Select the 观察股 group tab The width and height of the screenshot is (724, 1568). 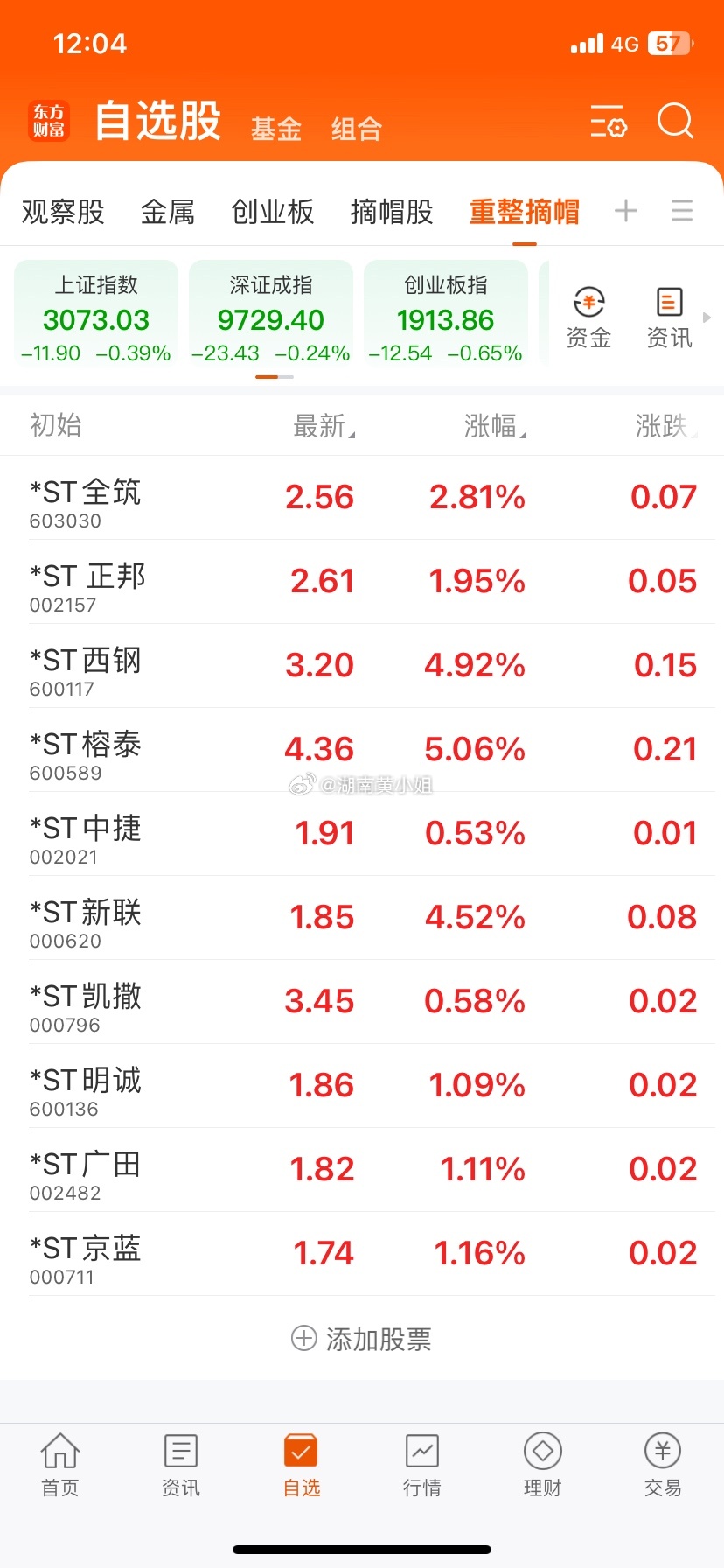pyautogui.click(x=63, y=211)
